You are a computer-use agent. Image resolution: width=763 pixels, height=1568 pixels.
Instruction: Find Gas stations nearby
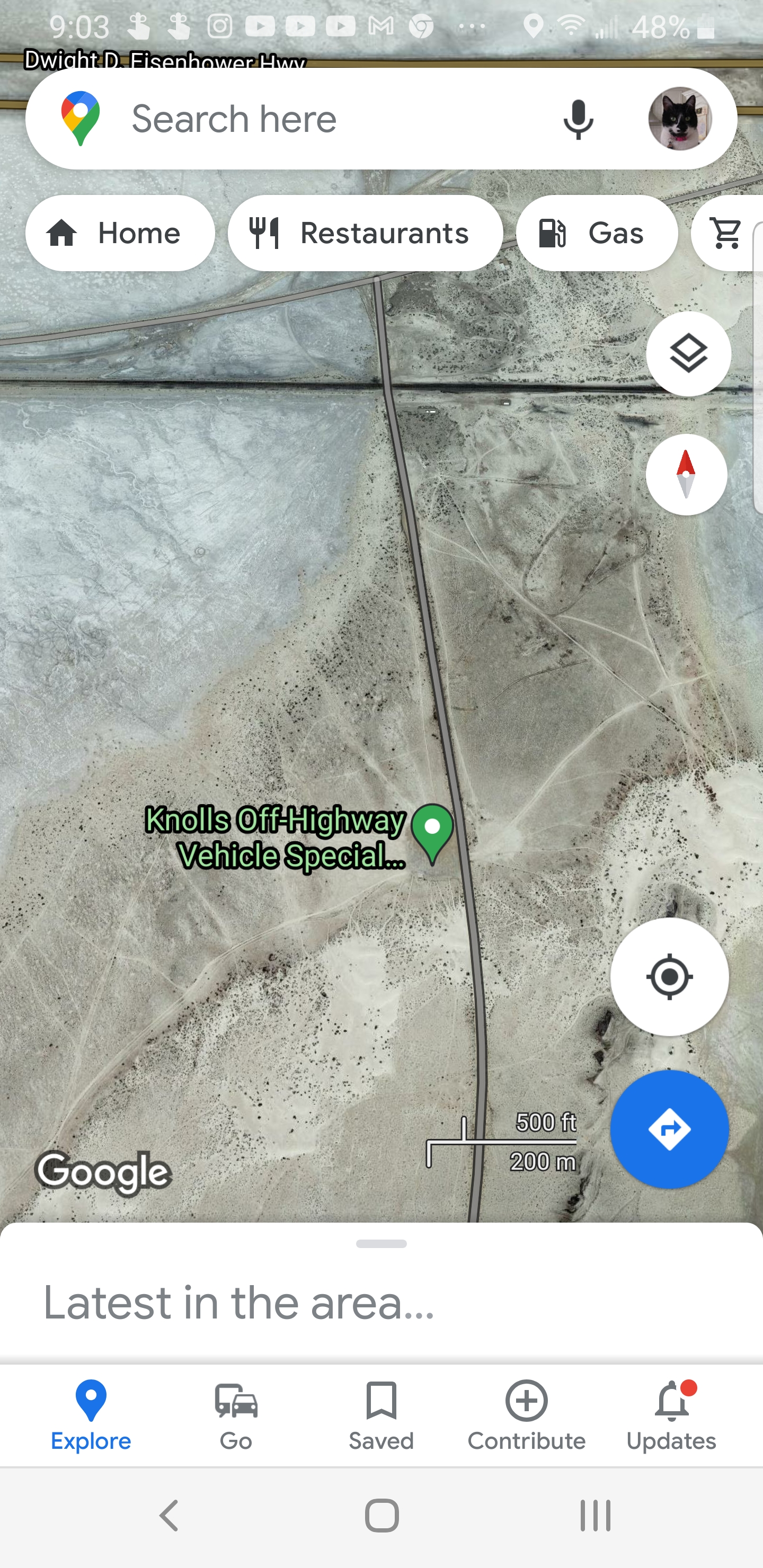pyautogui.click(x=597, y=233)
